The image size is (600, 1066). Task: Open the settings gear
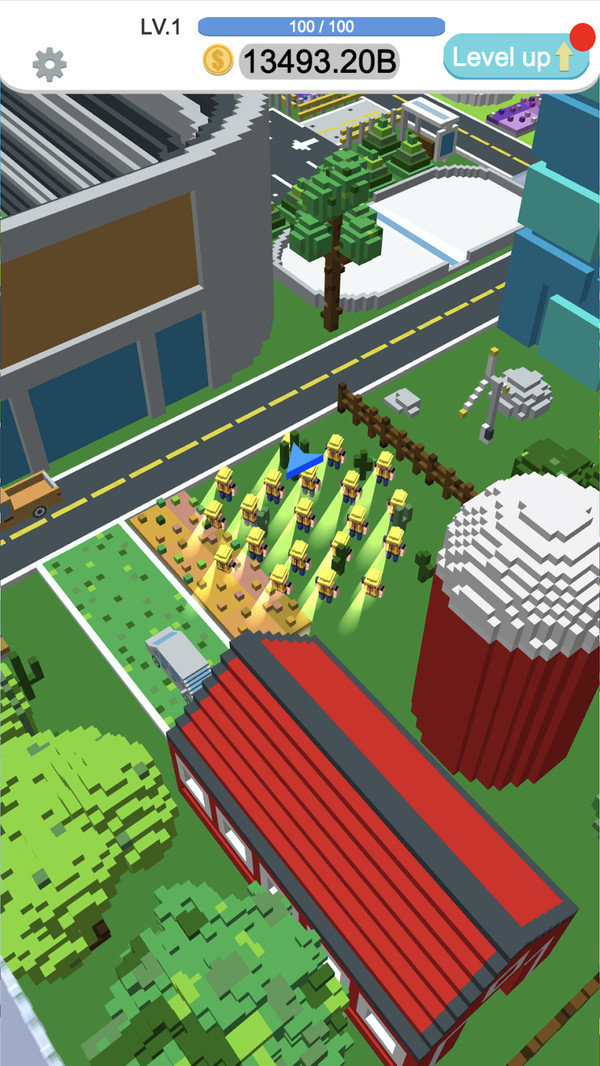coord(49,65)
